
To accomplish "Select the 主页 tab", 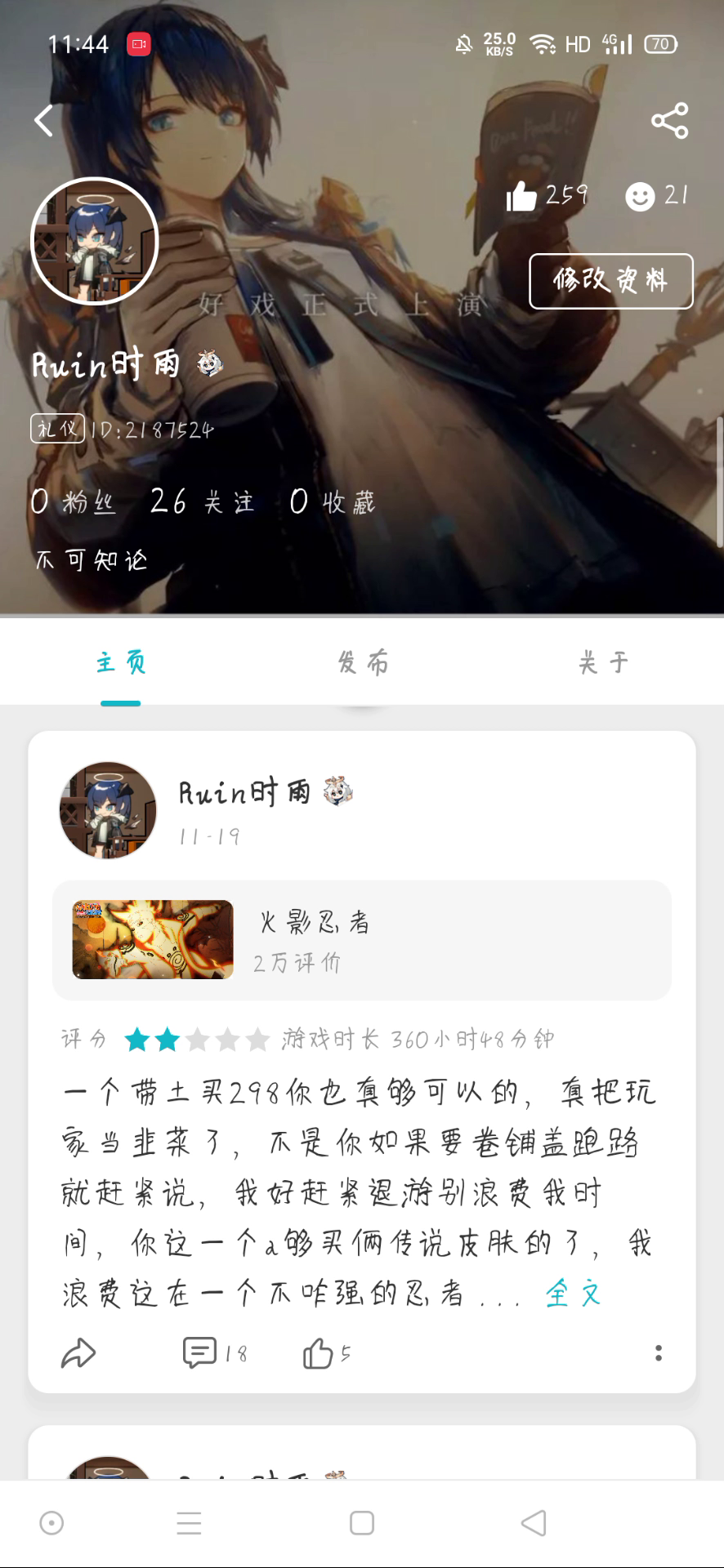I will coord(121,662).
